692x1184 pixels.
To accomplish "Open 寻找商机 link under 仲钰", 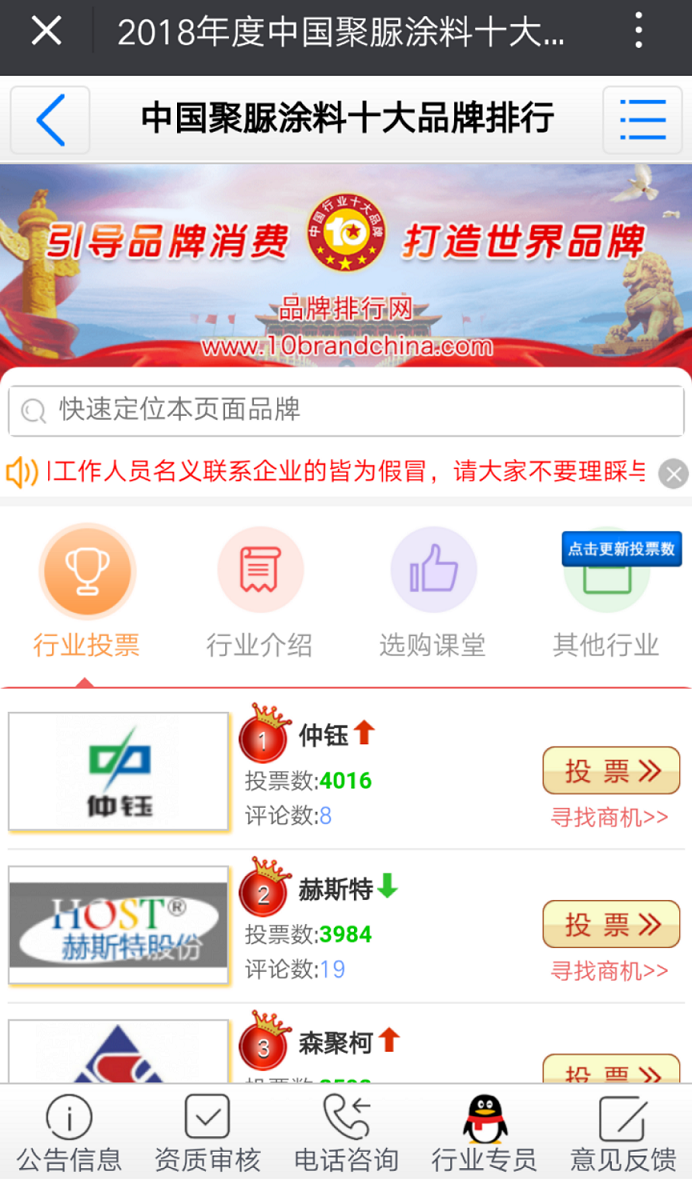I will click(609, 817).
